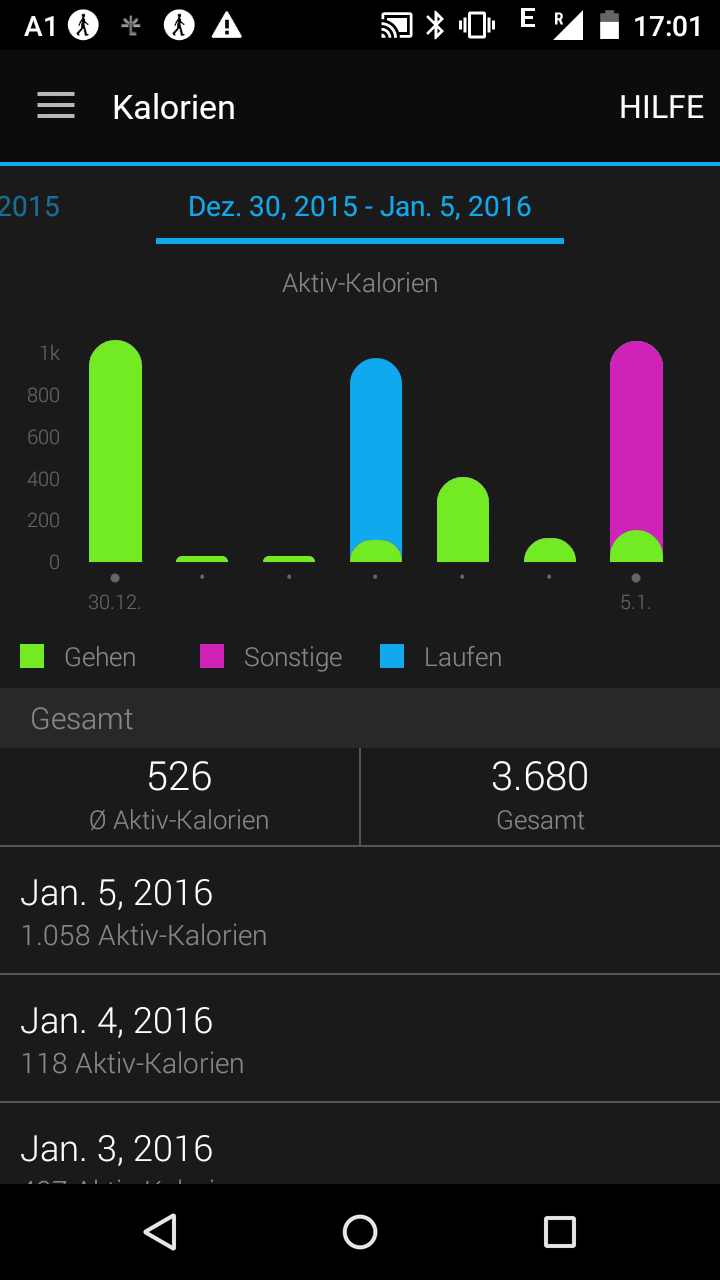Open the Jan. 4, 2016 calorie entry
This screenshot has height=1280, width=720.
[x=360, y=1039]
